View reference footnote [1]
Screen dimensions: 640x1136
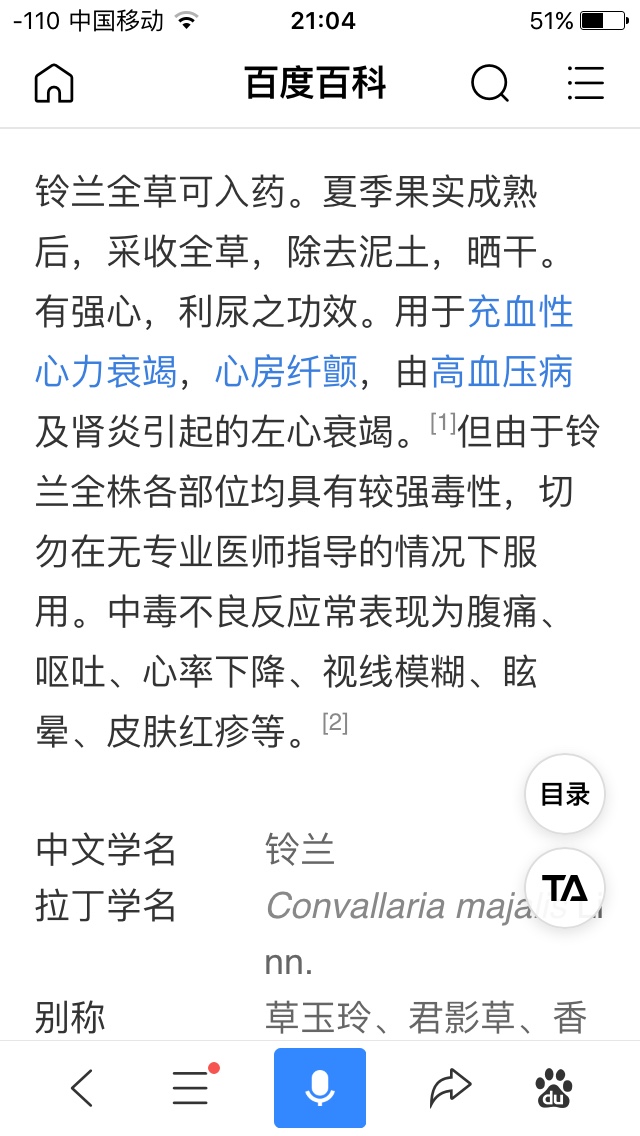[x=443, y=422]
